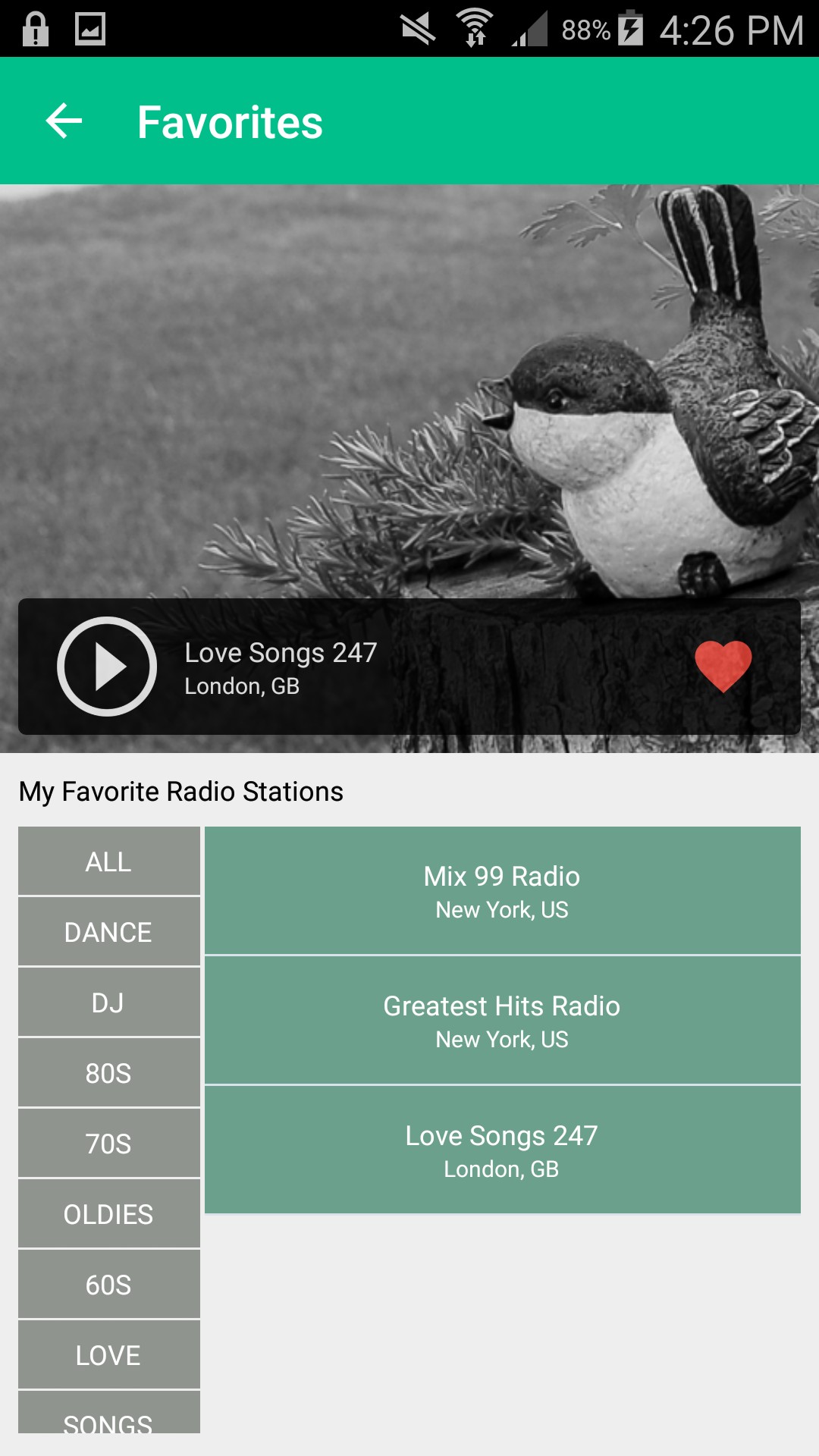Go back from Favorites

64,121
